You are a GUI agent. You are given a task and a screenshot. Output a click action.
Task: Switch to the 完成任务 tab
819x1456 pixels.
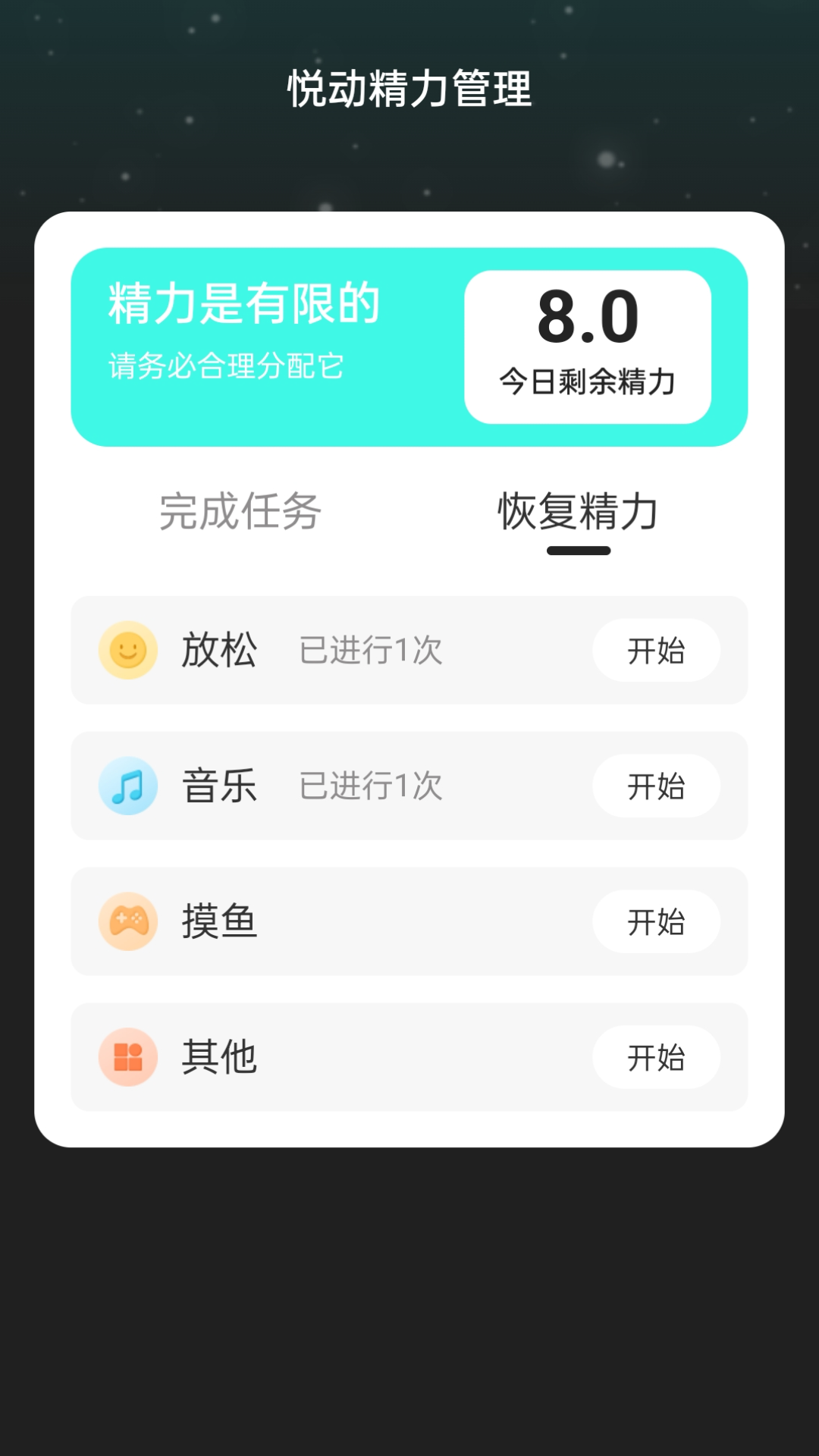(239, 512)
